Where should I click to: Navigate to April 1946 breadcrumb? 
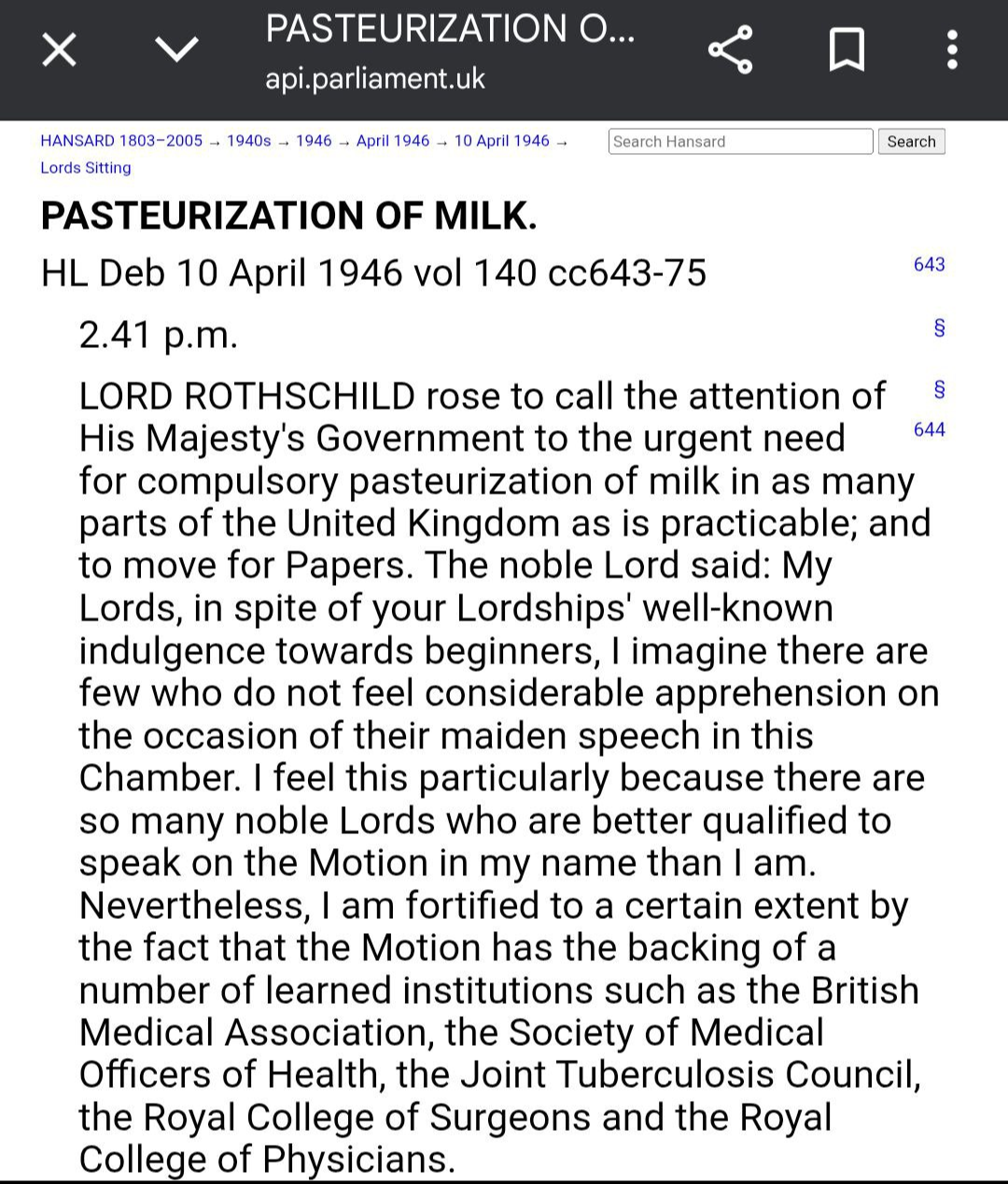click(393, 141)
